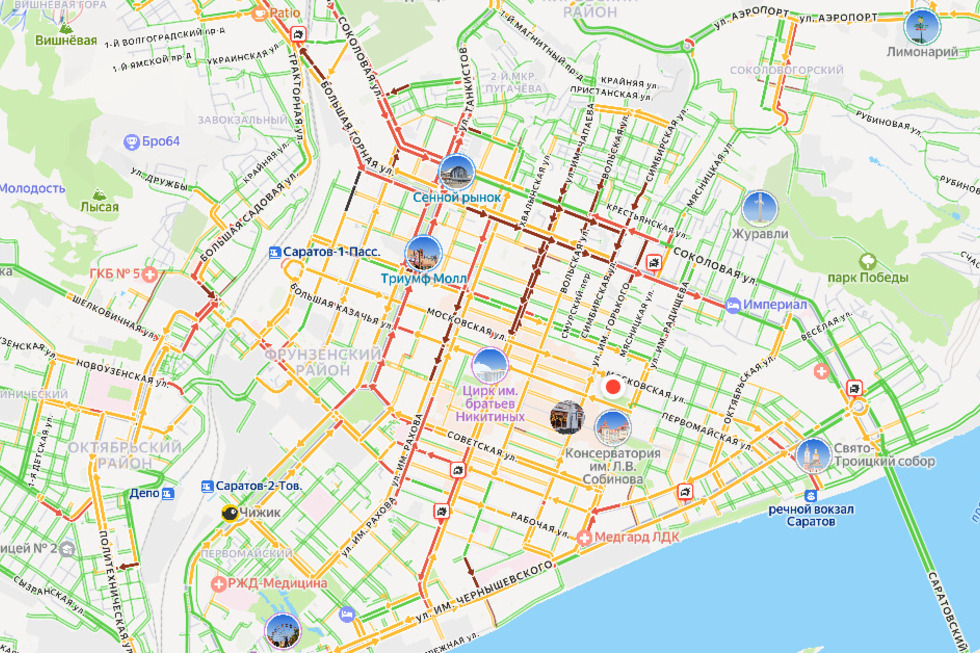980x653 pixels.
Task: Open Цирк им. братьев Никитиных marker
Action: (x=490, y=365)
